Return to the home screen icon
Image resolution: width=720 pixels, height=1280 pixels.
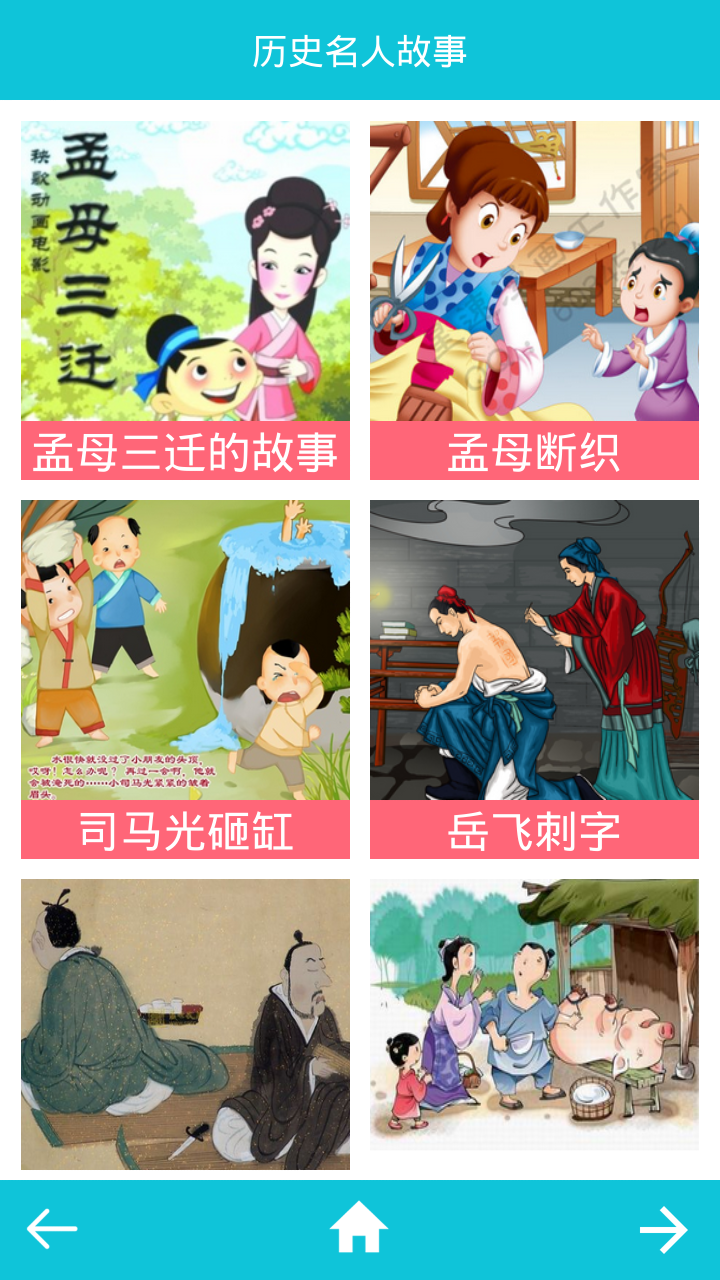359,1227
